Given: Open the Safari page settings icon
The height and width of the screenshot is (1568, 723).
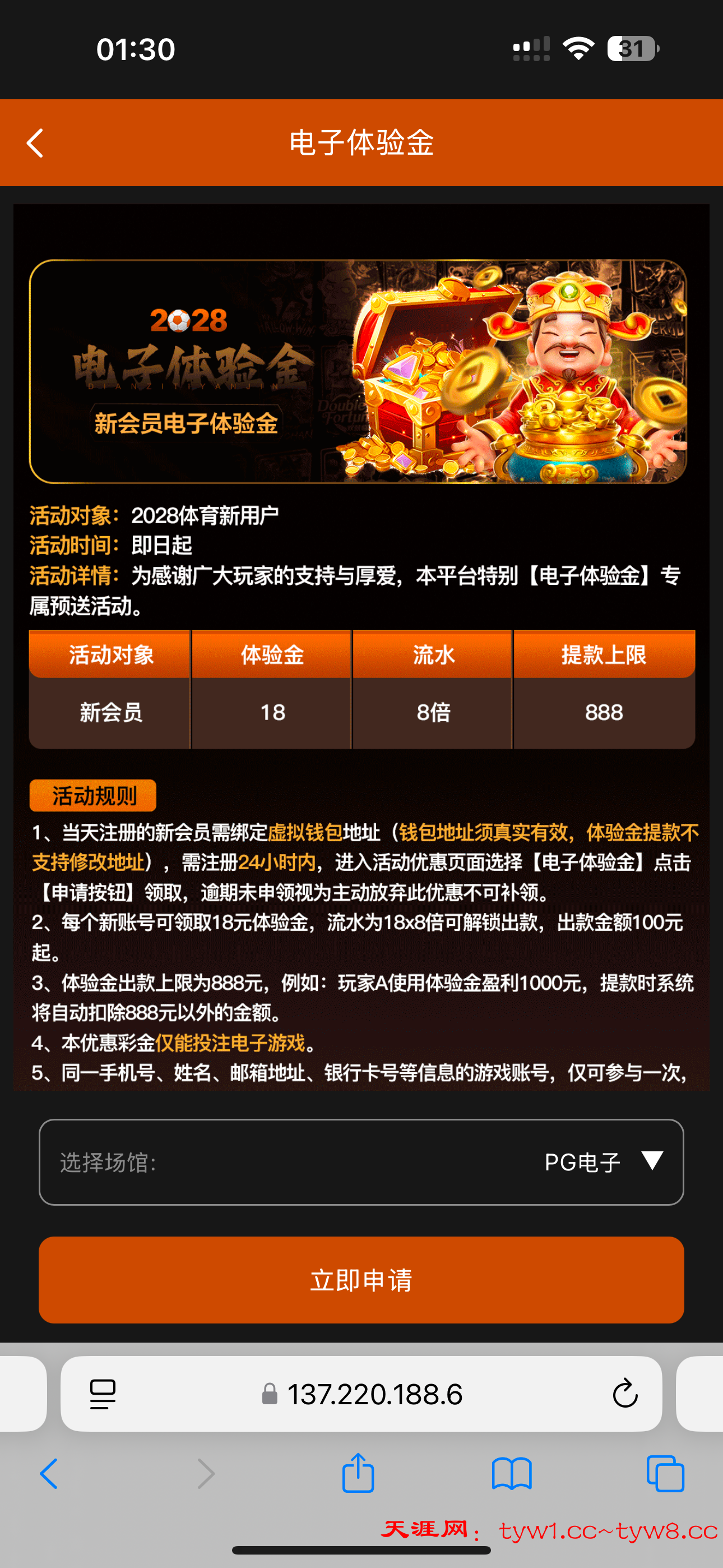Looking at the screenshot, I should click(102, 1393).
